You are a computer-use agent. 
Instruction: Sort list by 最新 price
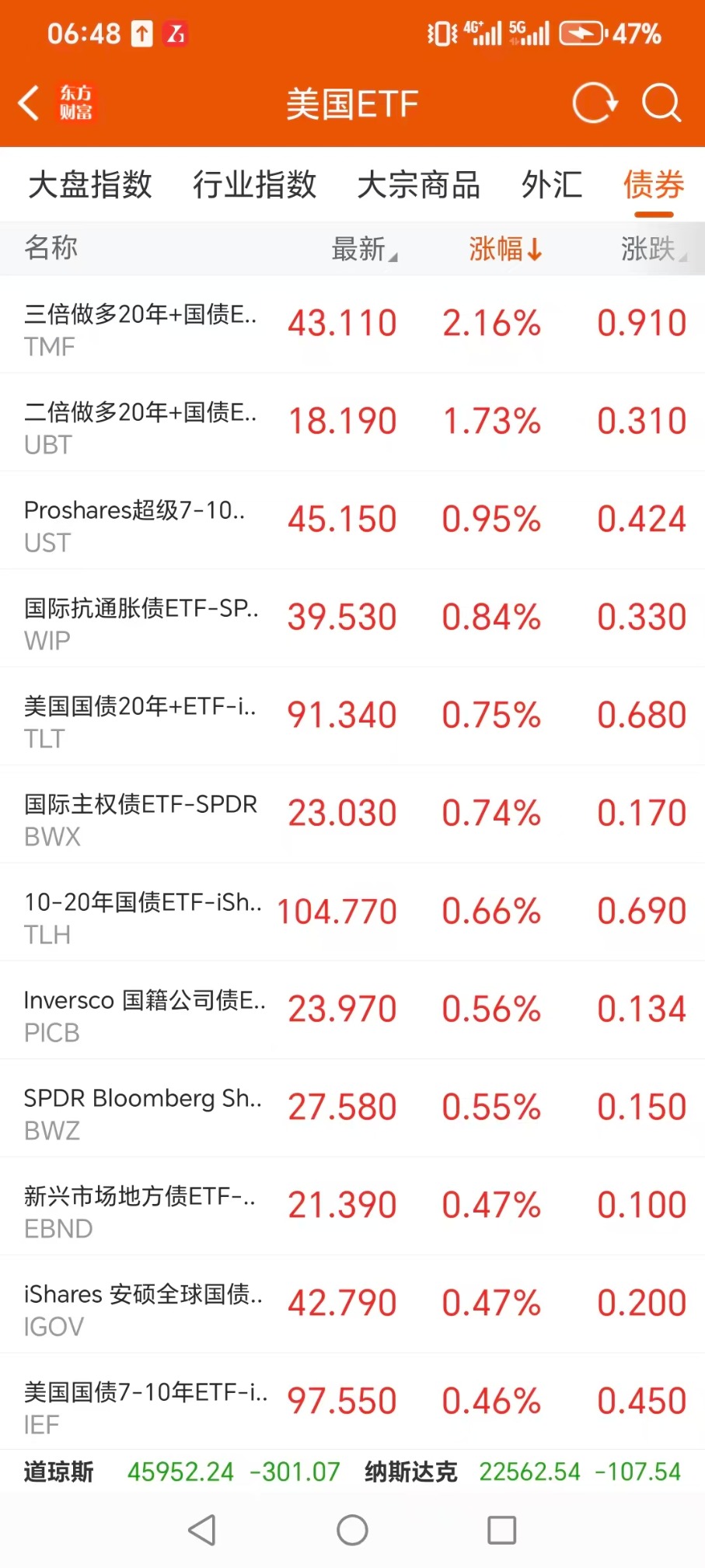point(363,249)
